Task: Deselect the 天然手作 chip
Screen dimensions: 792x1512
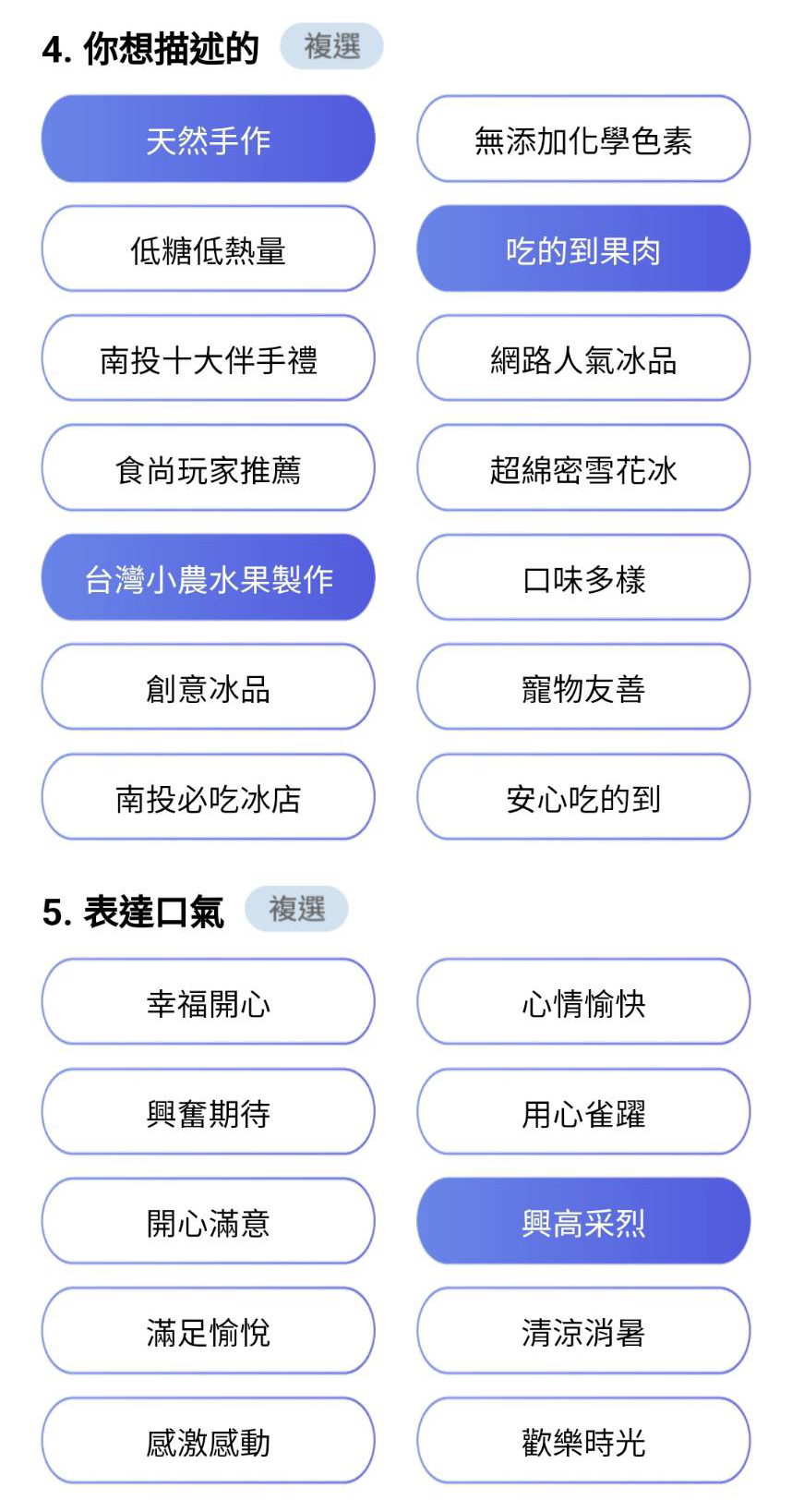Action: pyautogui.click(x=208, y=139)
